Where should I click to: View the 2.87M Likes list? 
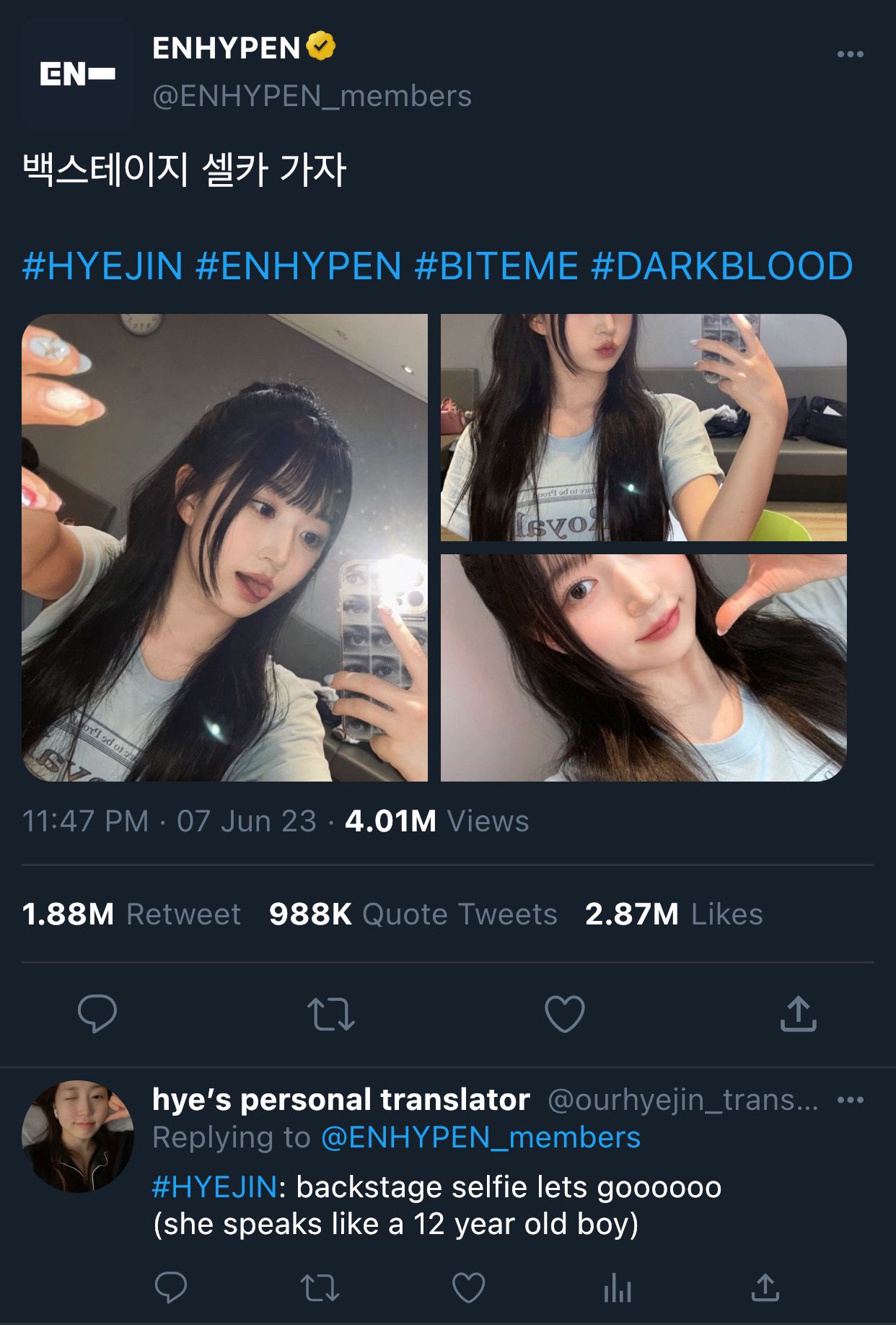[673, 914]
